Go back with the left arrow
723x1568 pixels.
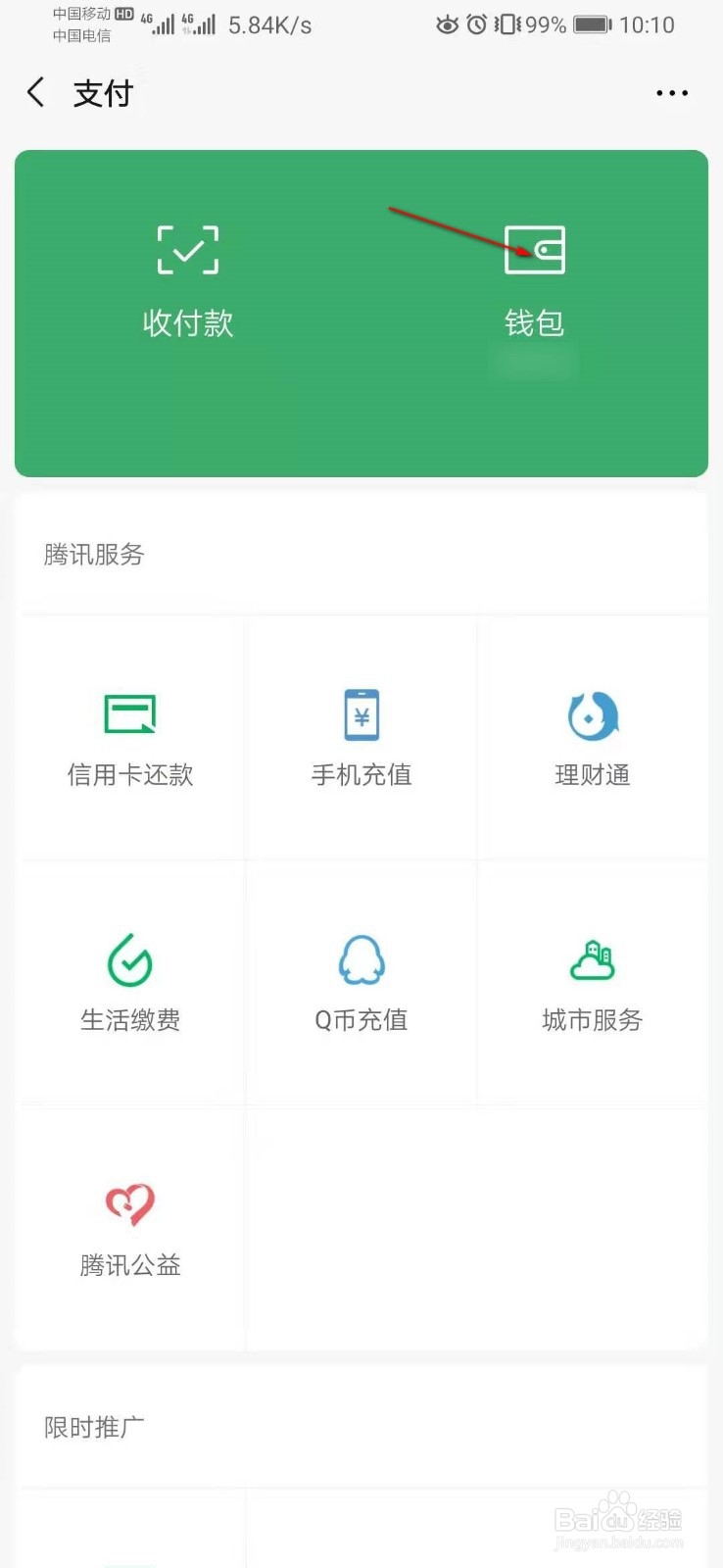click(35, 92)
